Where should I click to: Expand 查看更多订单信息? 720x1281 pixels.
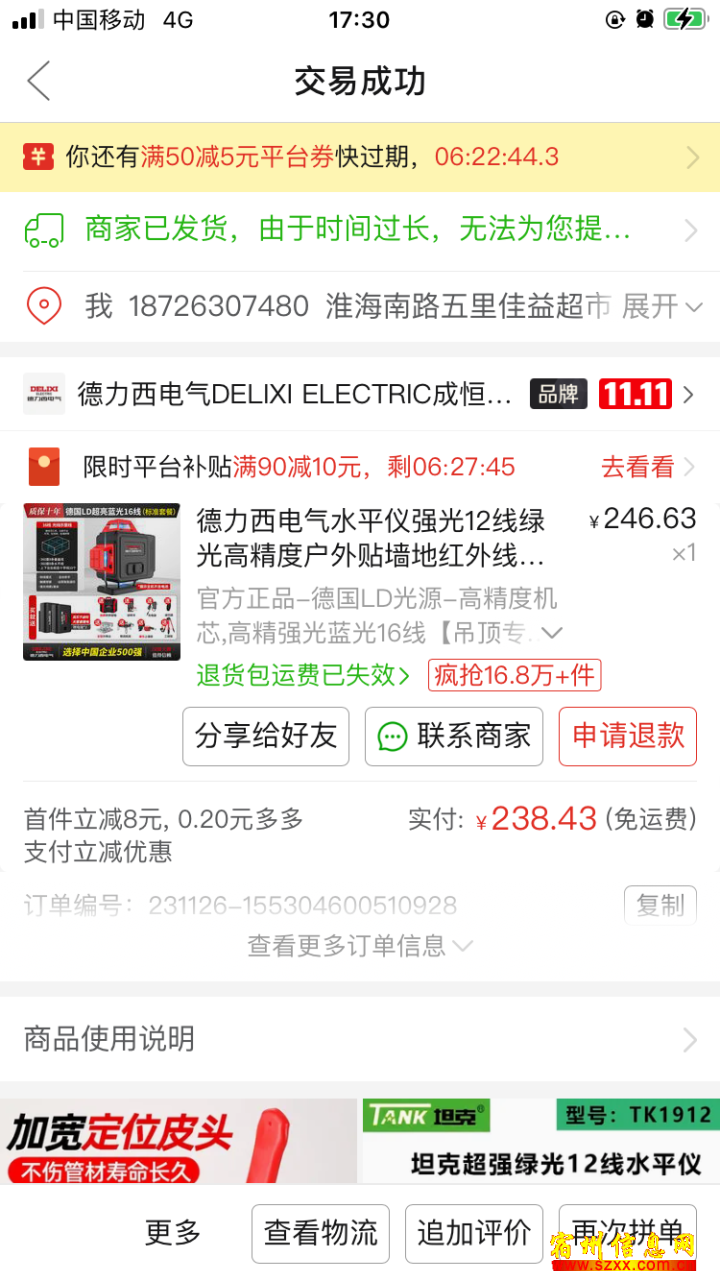pos(360,945)
